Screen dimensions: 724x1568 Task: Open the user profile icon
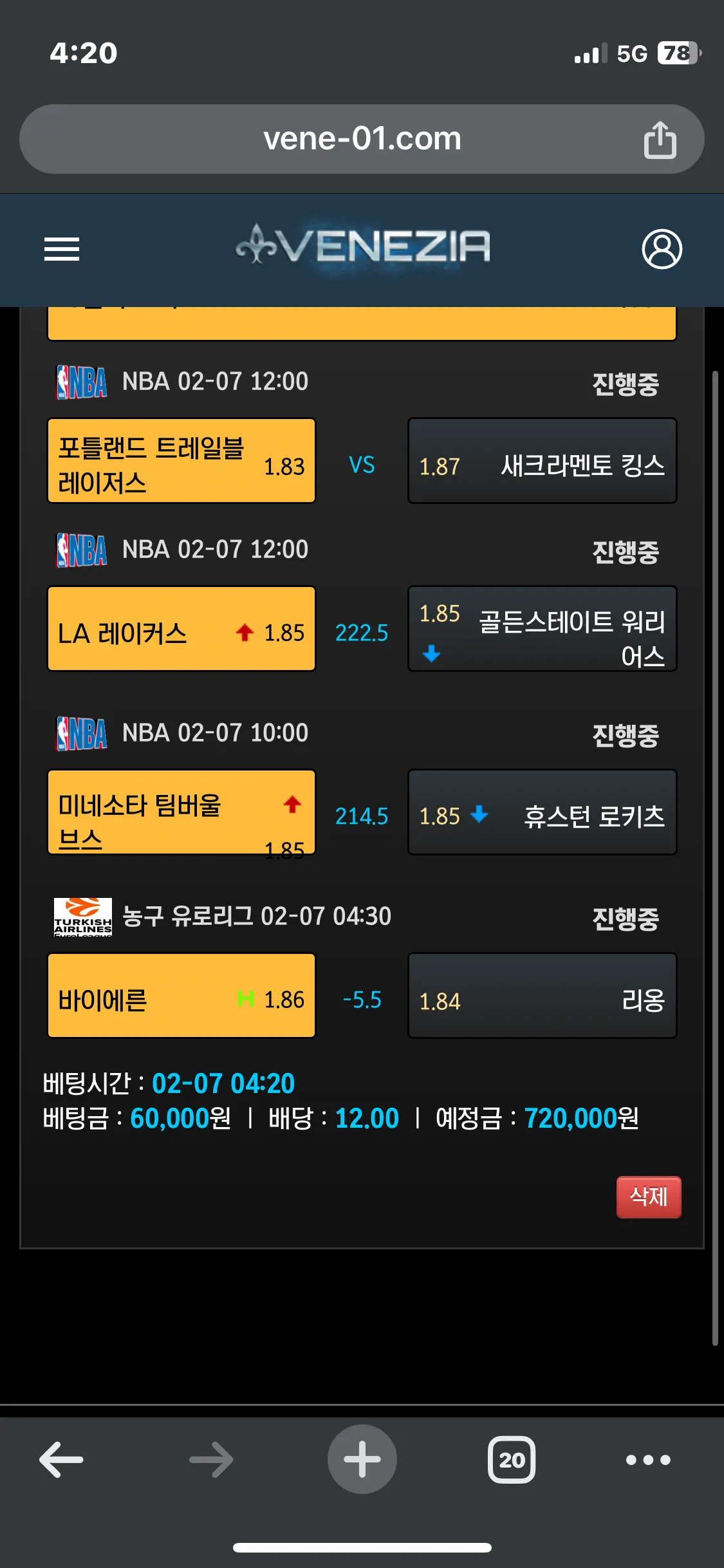(x=662, y=249)
